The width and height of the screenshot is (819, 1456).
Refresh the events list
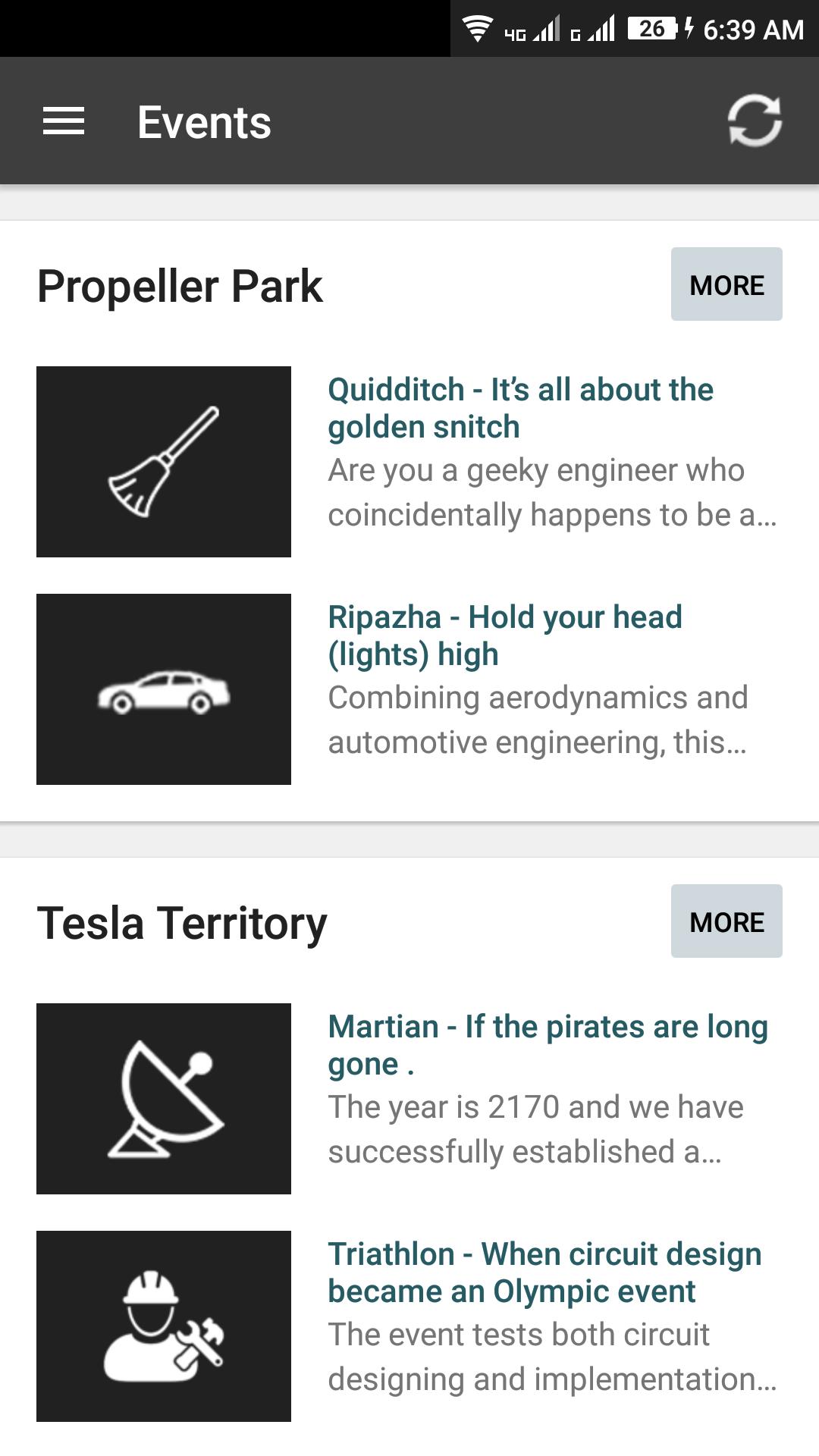755,121
